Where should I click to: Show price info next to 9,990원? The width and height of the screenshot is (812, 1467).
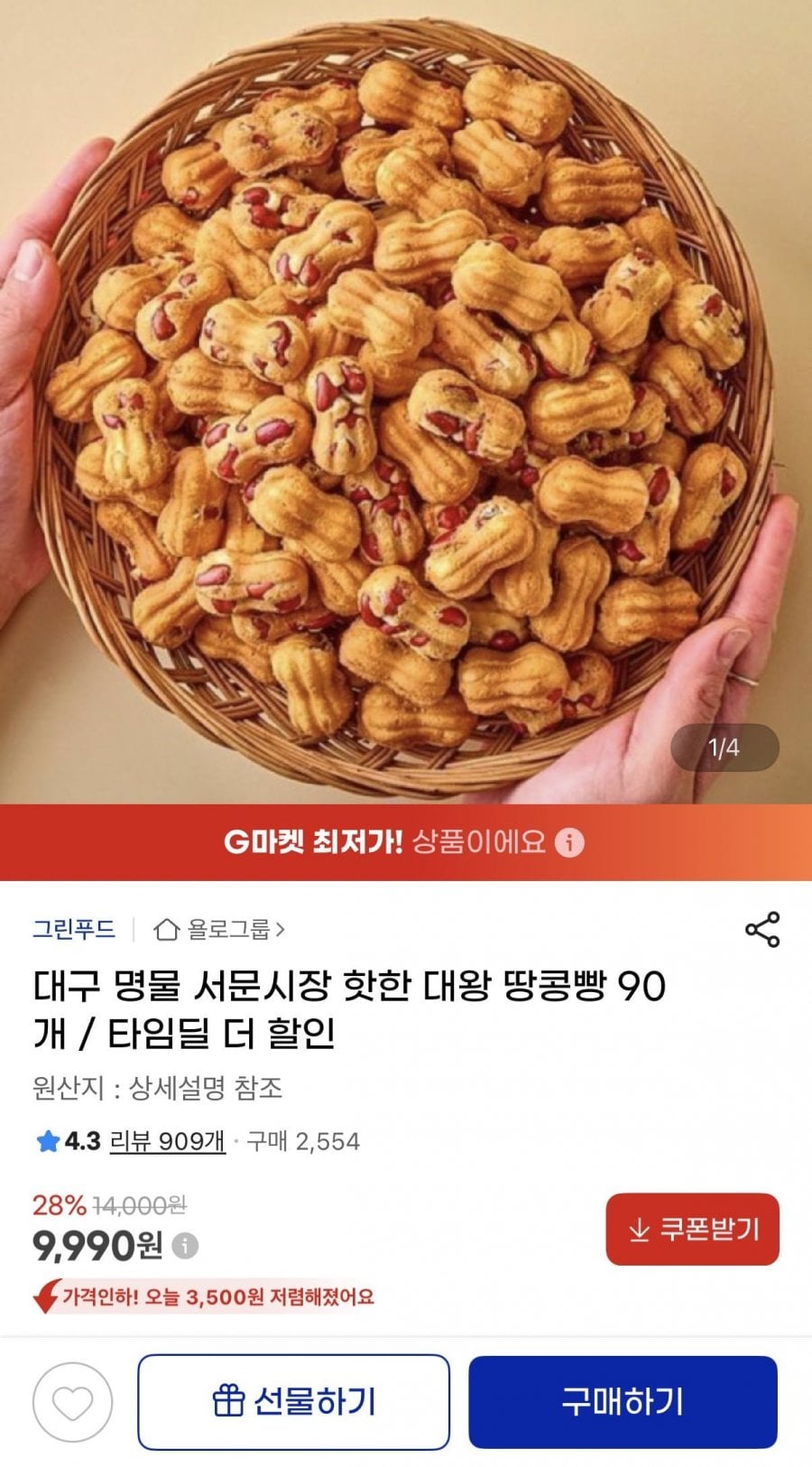184,1247
